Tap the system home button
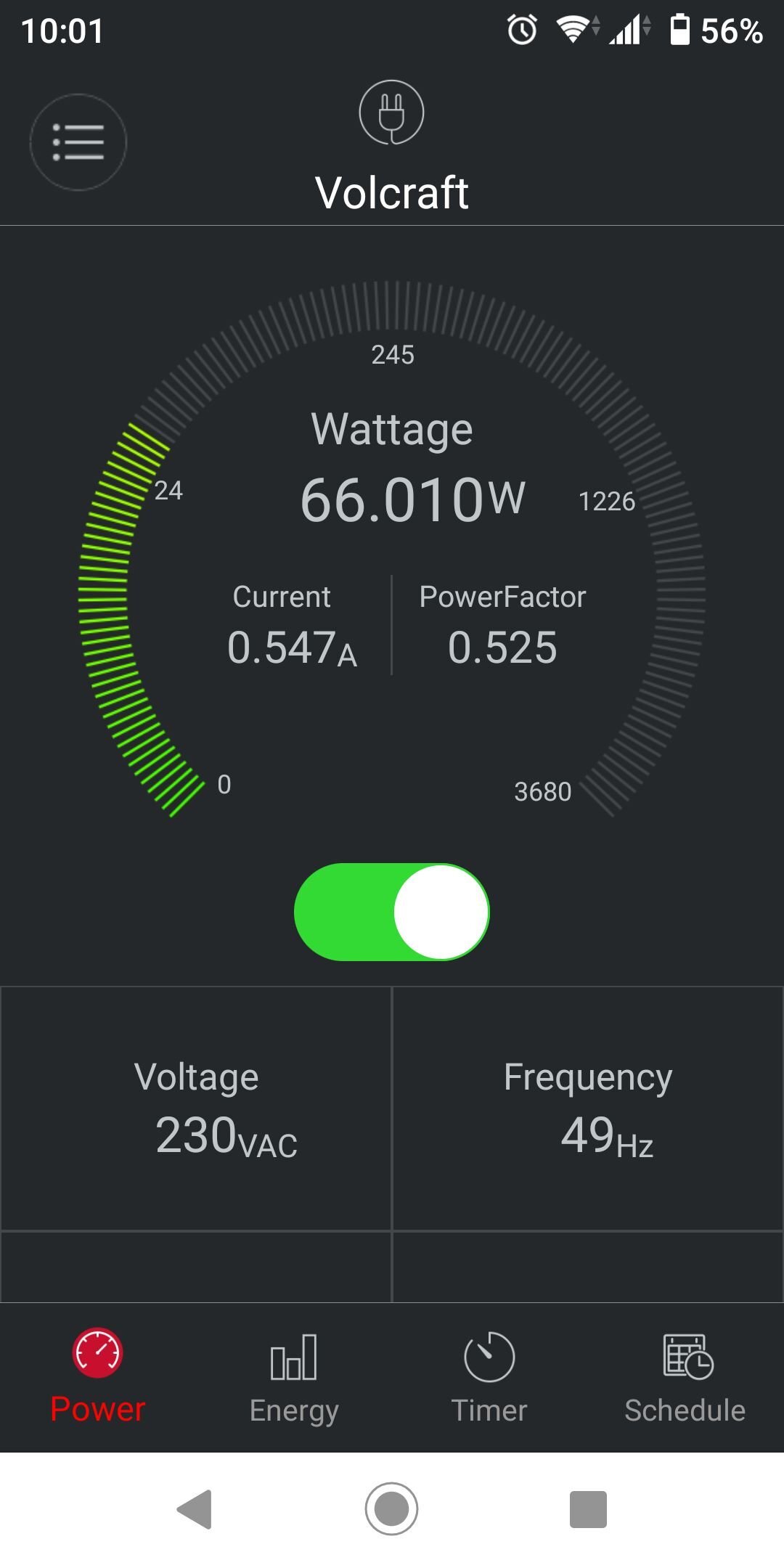Screen dimensions: 784x1568 [392, 1509]
